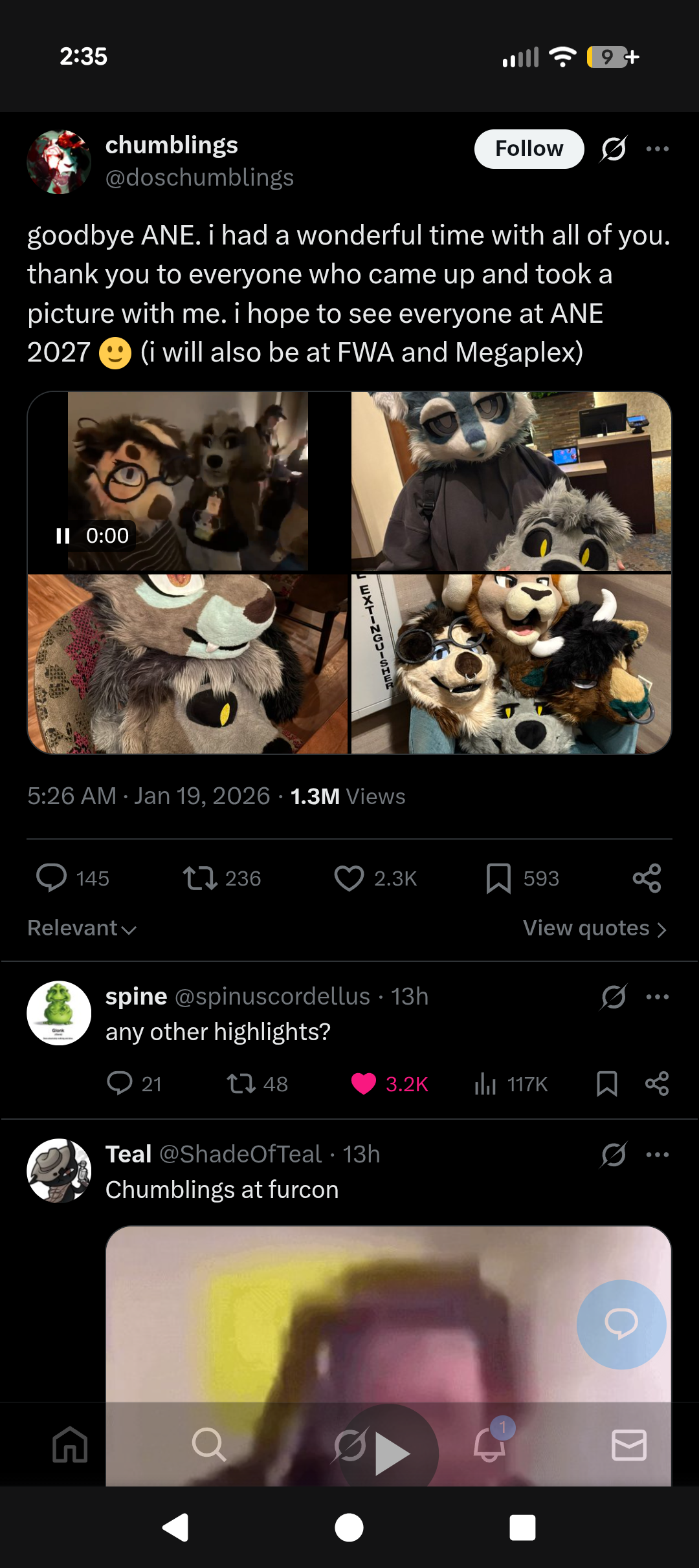Like chumblings' post

point(349,878)
